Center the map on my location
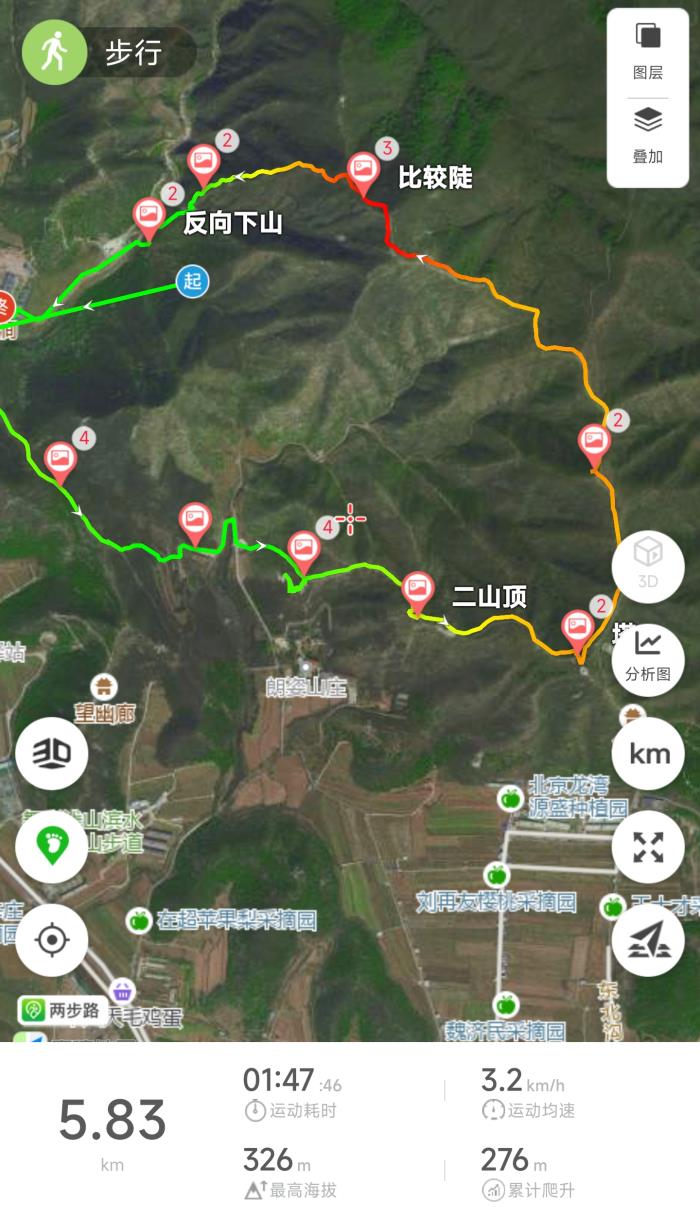The image size is (700, 1218). [x=51, y=940]
